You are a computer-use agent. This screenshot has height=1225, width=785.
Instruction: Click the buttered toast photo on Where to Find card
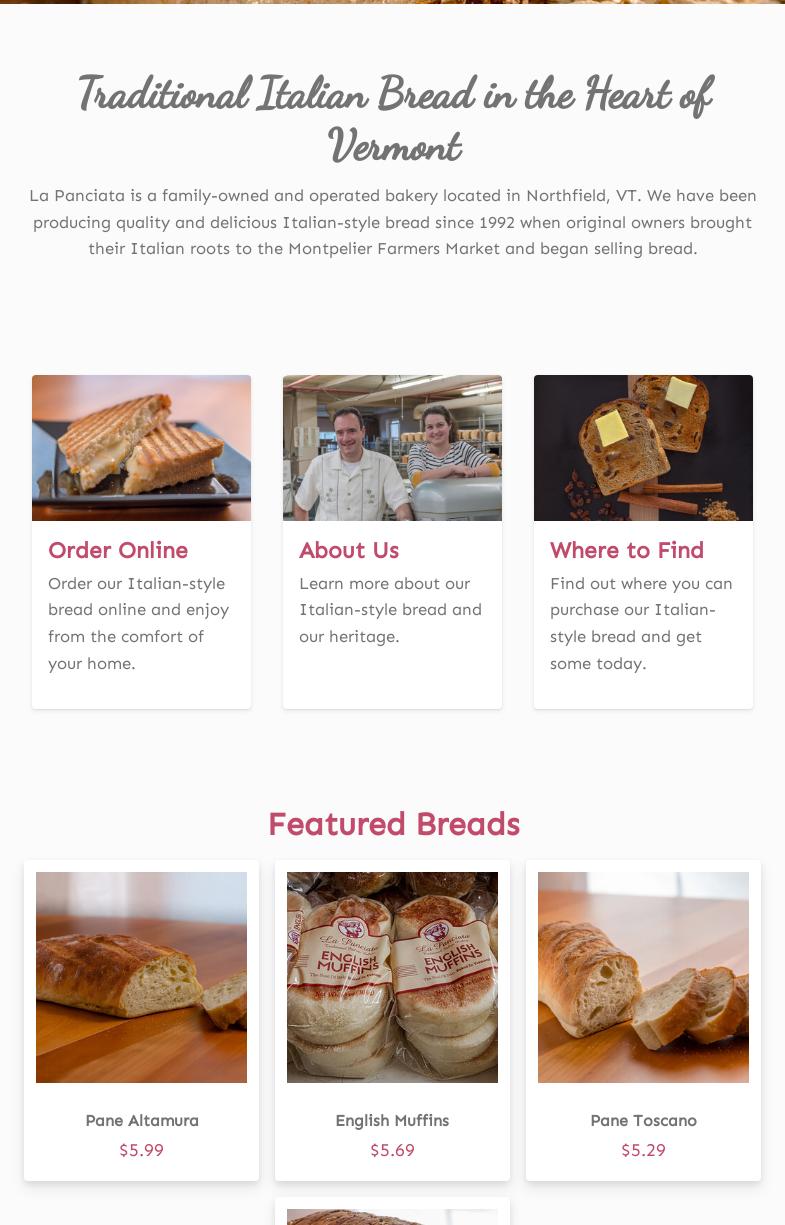(x=643, y=447)
